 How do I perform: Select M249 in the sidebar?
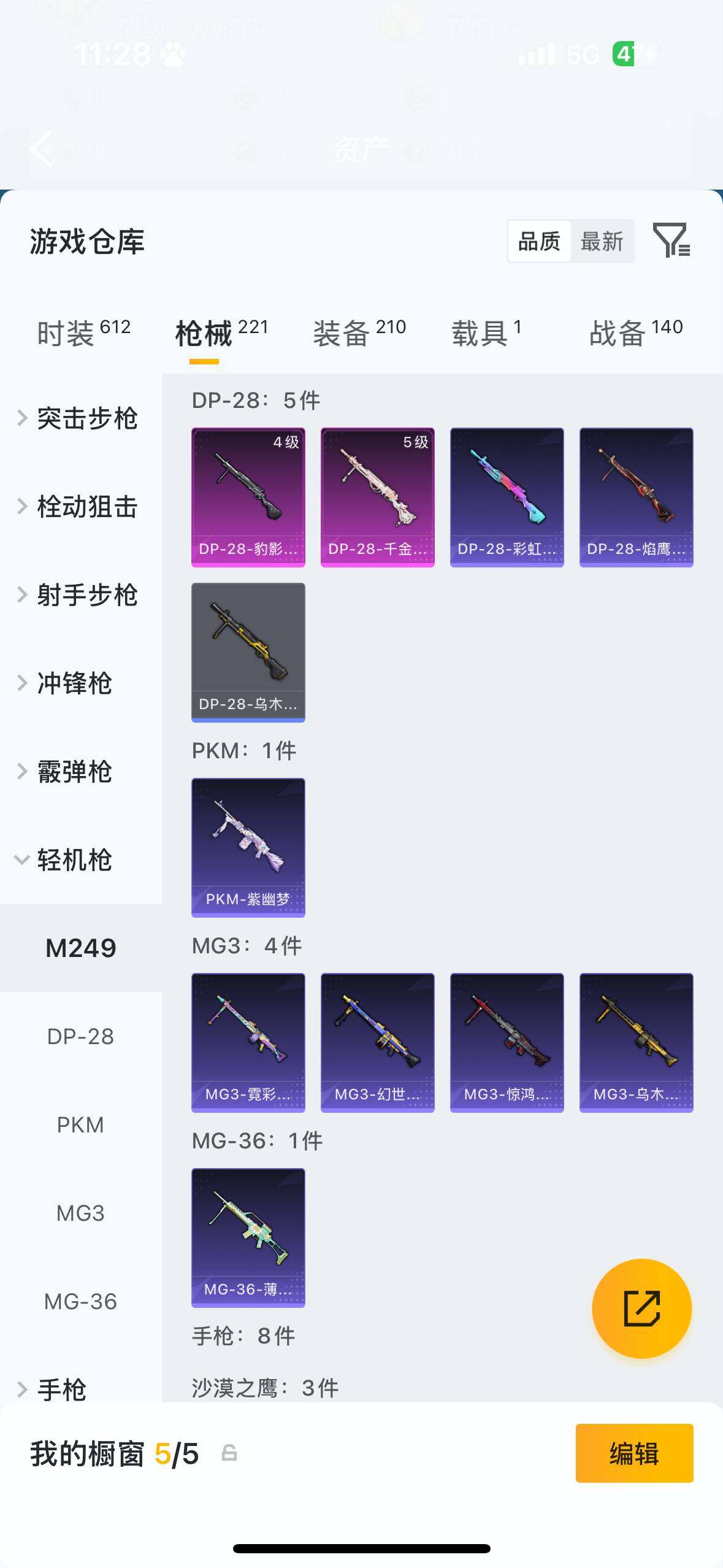[x=80, y=948]
